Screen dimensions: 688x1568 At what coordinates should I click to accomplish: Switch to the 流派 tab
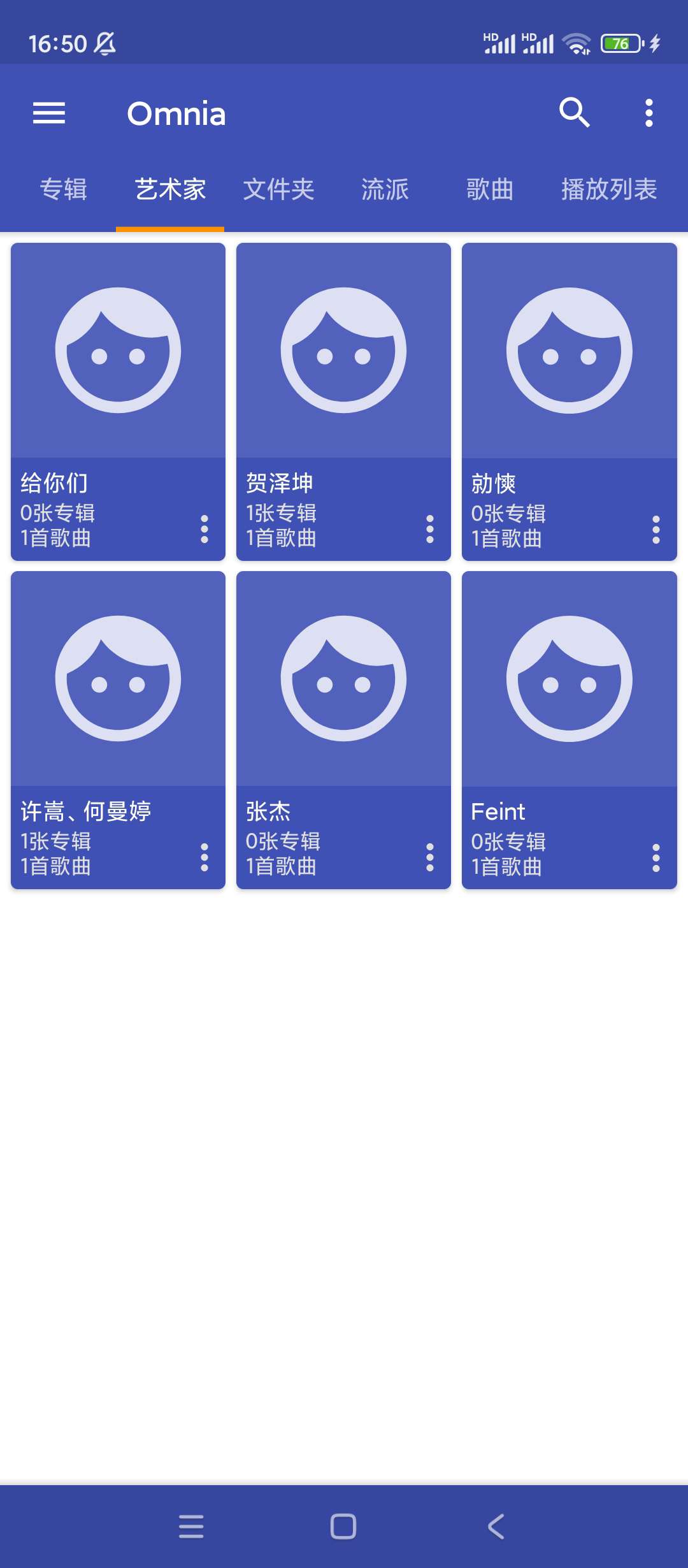pyautogui.click(x=385, y=189)
